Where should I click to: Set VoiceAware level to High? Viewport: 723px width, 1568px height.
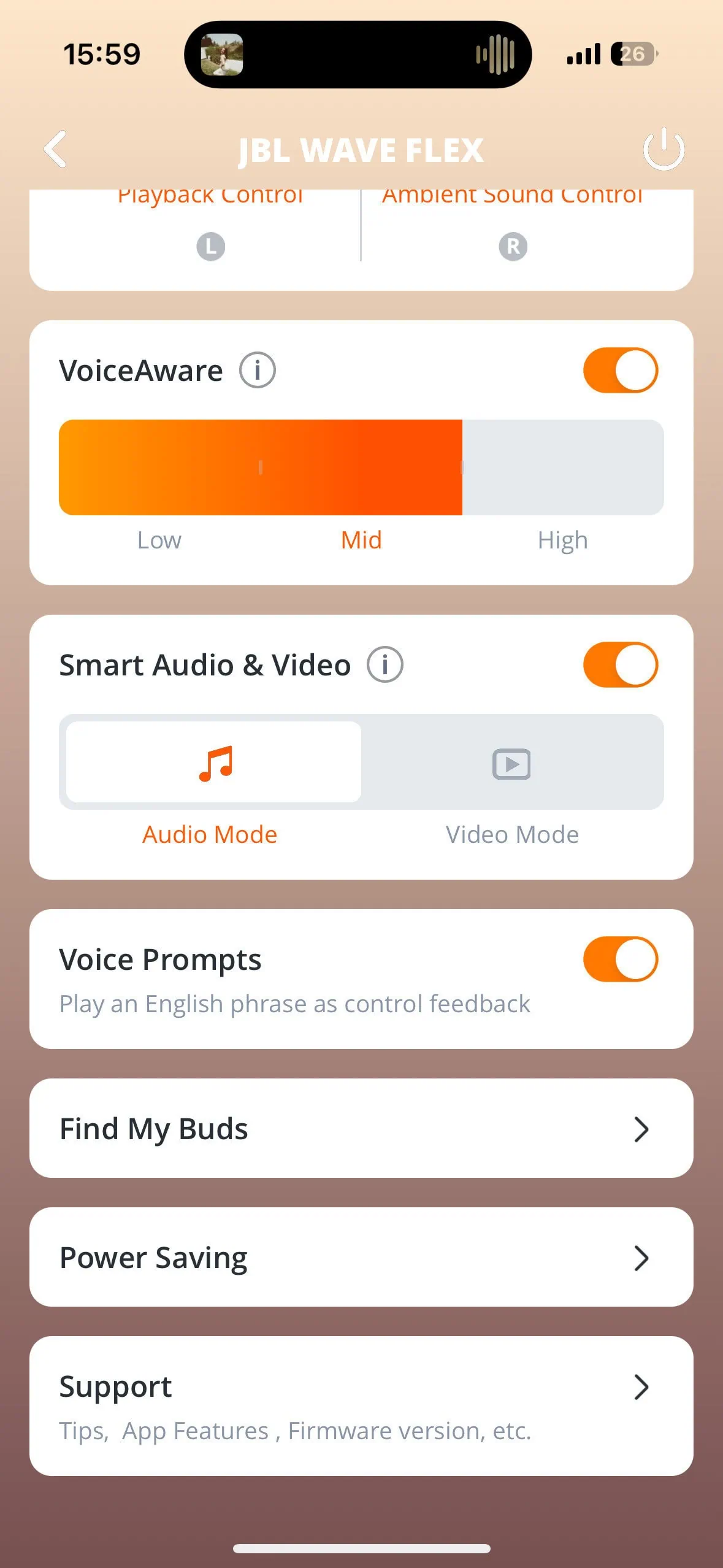(x=562, y=468)
